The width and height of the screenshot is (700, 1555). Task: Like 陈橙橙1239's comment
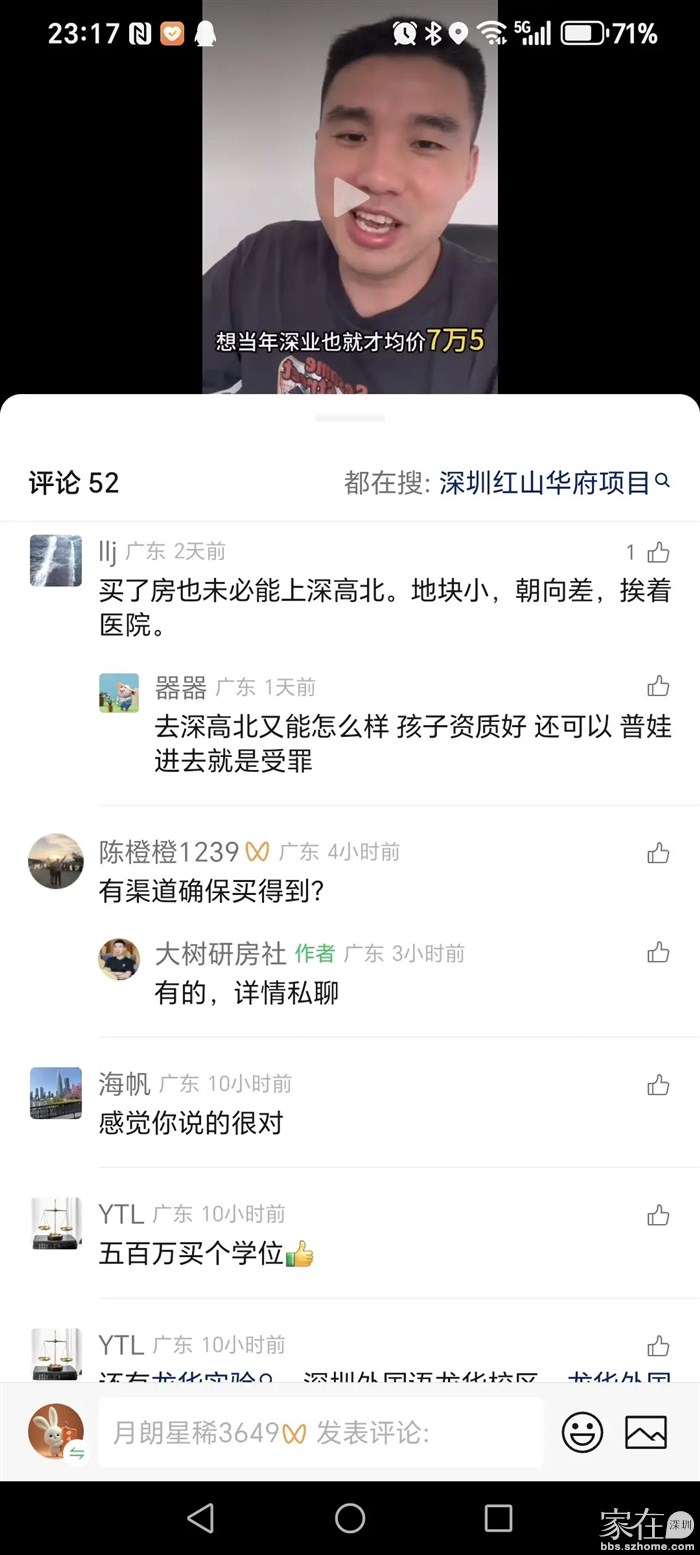click(x=658, y=853)
